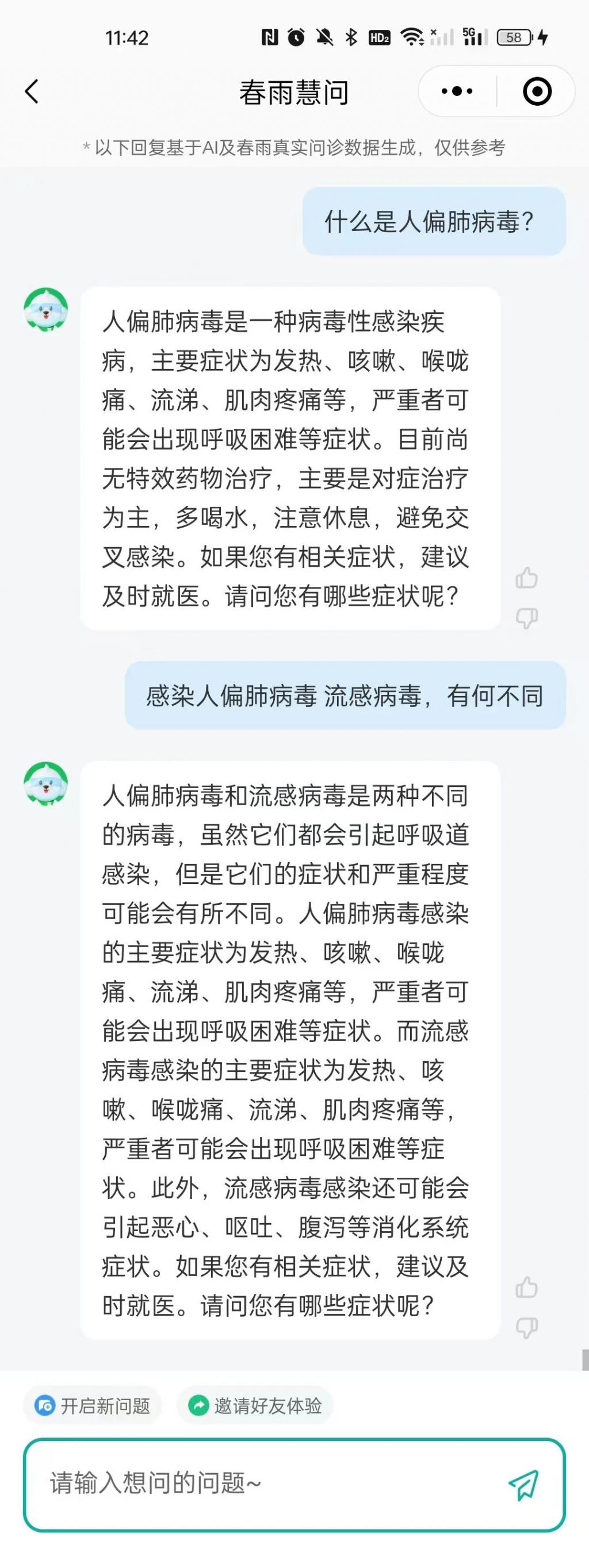
Task: Tap 邀请好友体验 to invite friends
Action: coord(255,1405)
